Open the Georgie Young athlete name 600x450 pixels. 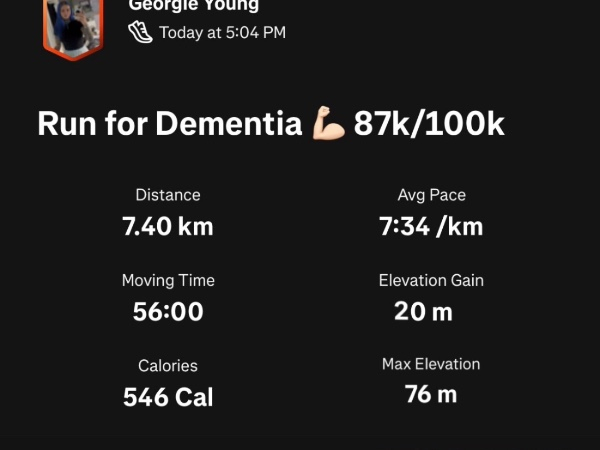coord(193,6)
